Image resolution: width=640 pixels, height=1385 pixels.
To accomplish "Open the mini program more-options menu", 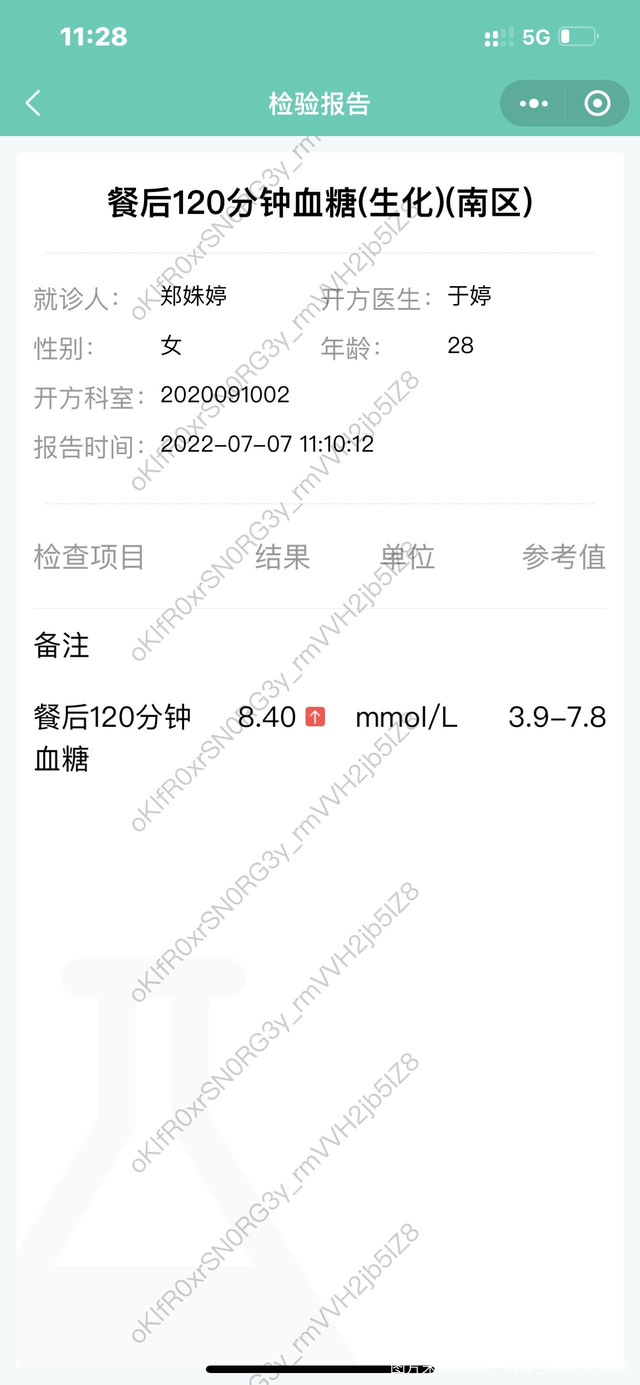I will point(534,103).
